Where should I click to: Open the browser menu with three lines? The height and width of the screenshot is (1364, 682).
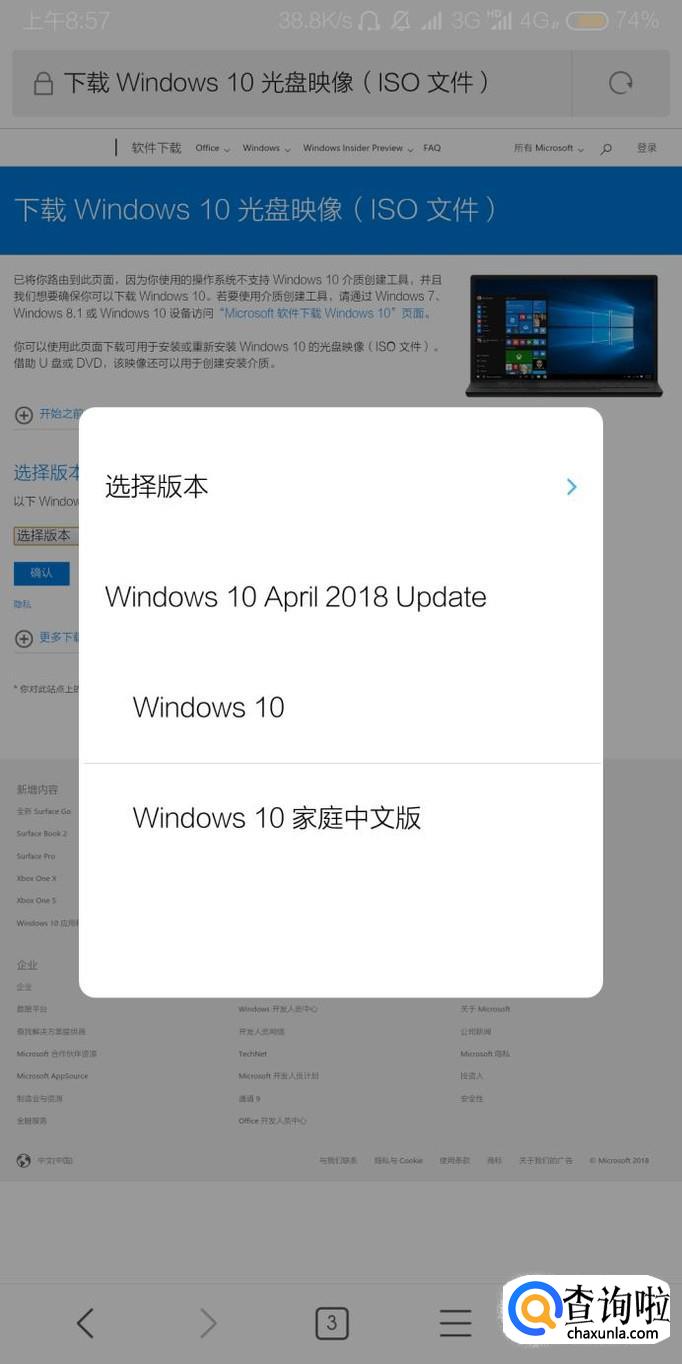click(x=455, y=1323)
